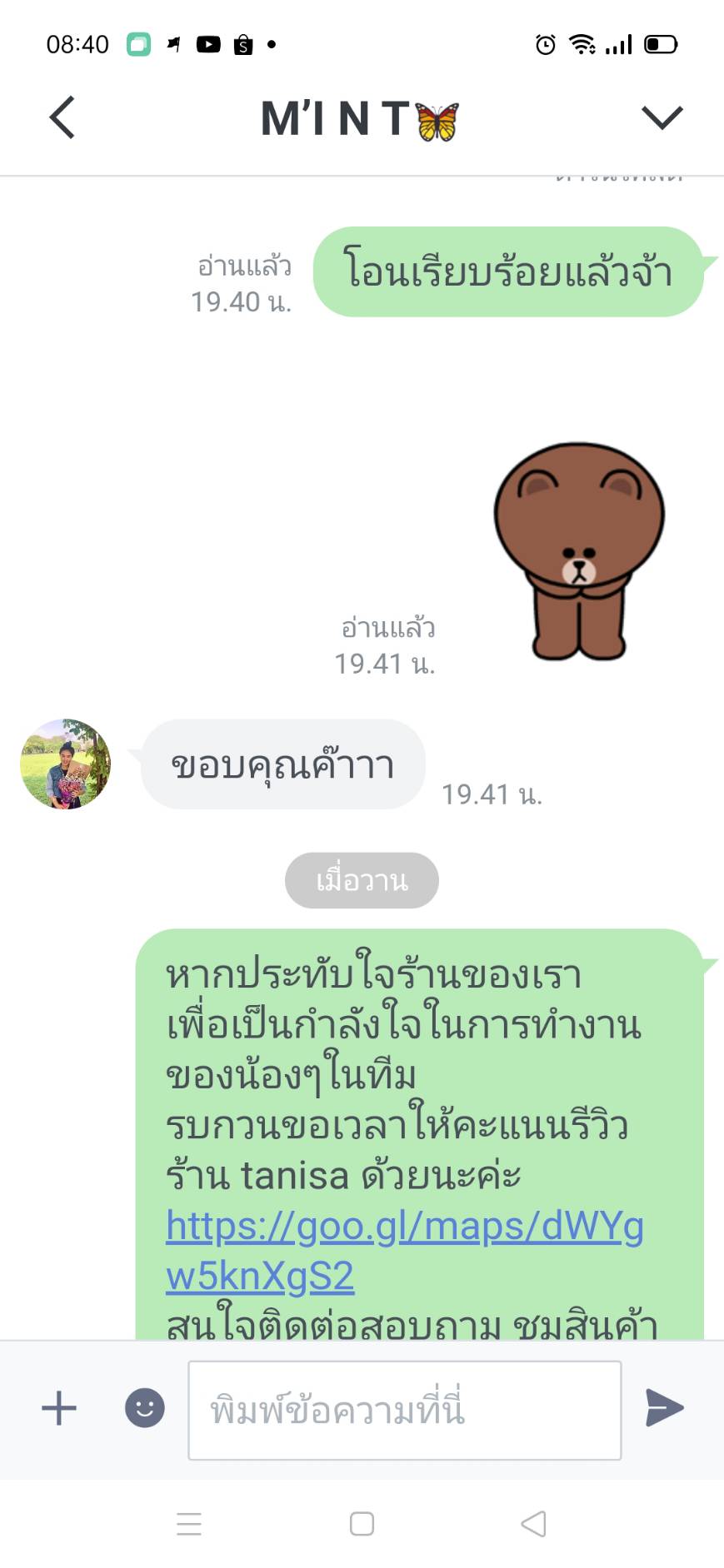Viewport: 724px width, 1568px height.
Task: Expand the chat options dropdown arrow
Action: (662, 117)
